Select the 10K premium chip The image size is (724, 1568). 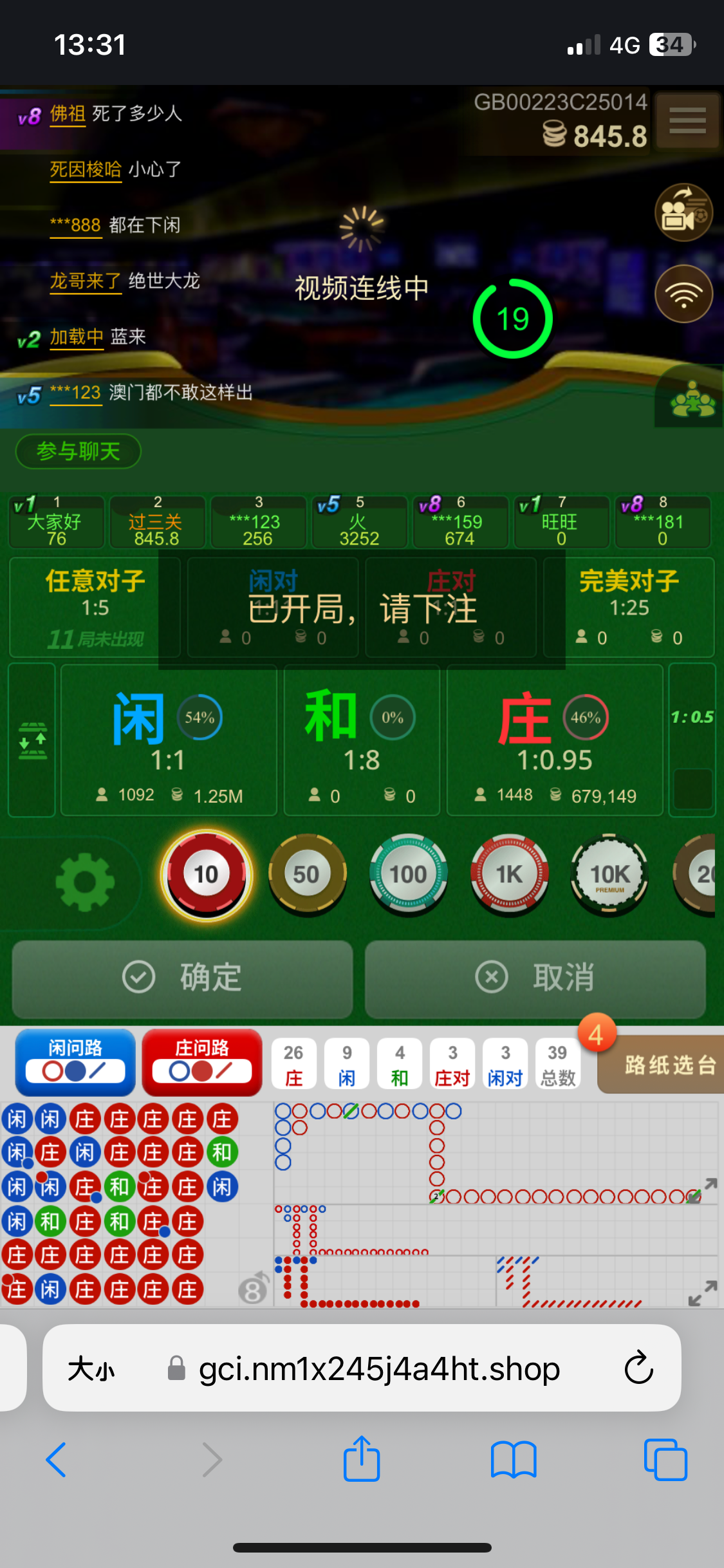[x=609, y=874]
